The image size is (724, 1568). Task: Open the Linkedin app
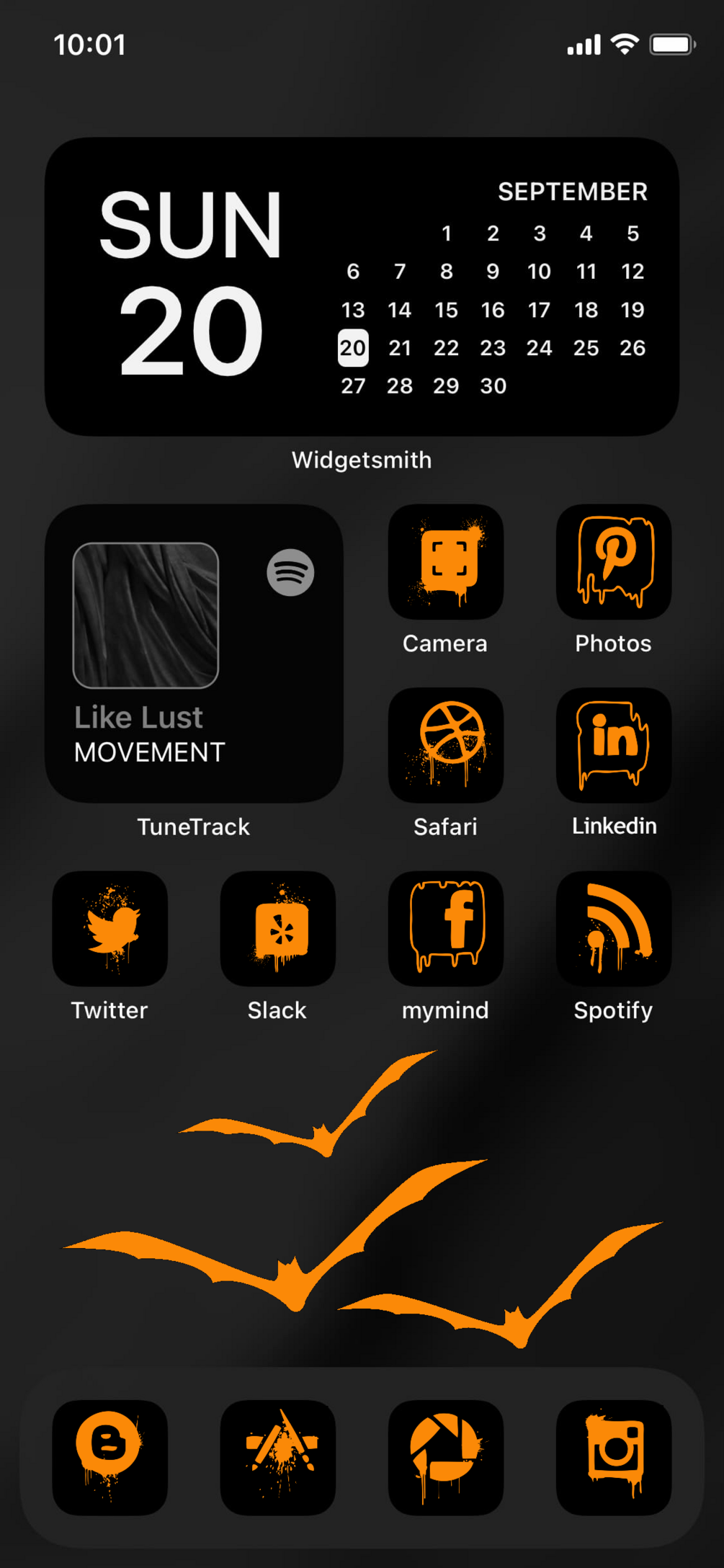(x=614, y=745)
